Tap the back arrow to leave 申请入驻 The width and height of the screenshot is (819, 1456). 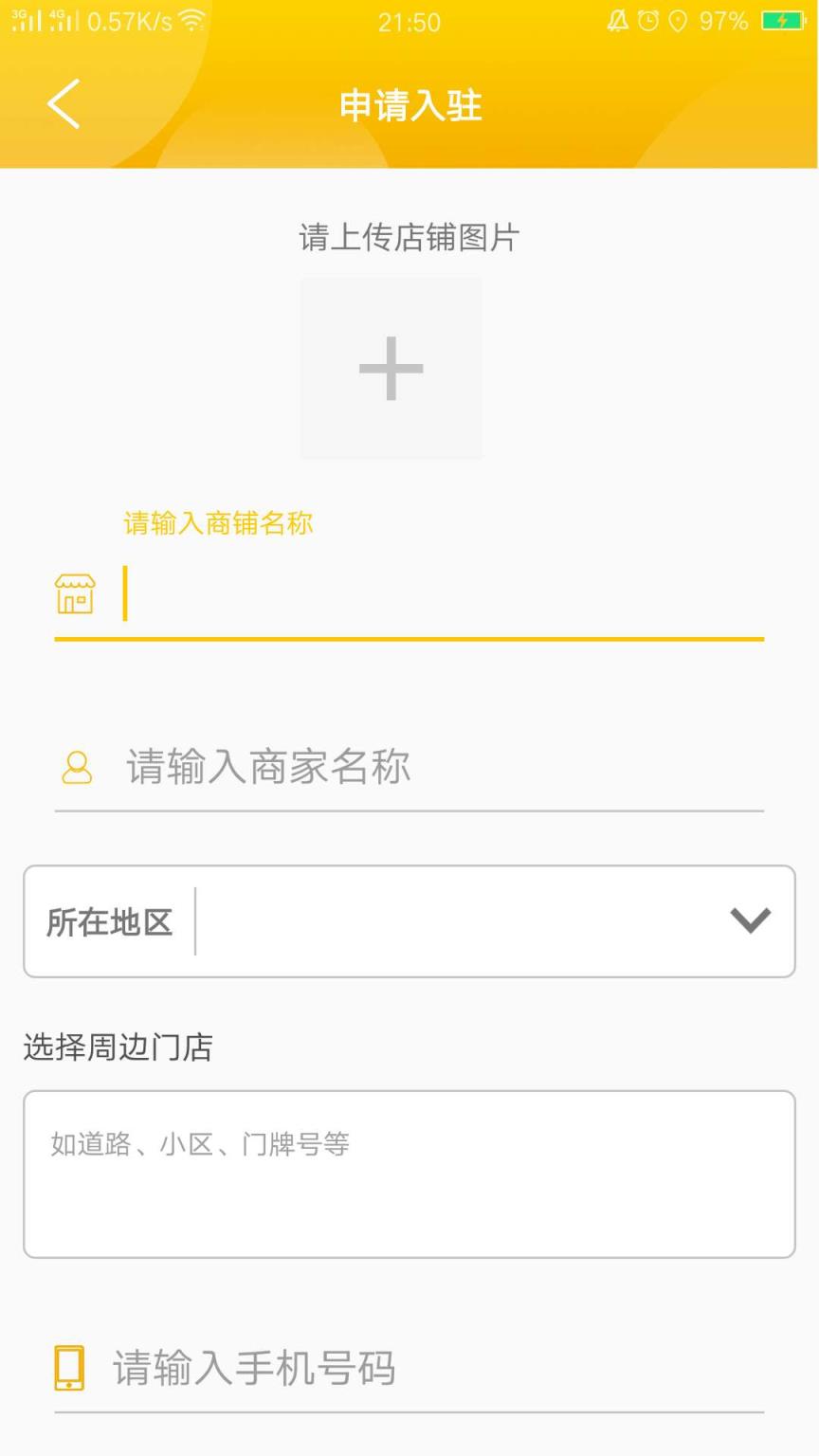pos(64,105)
